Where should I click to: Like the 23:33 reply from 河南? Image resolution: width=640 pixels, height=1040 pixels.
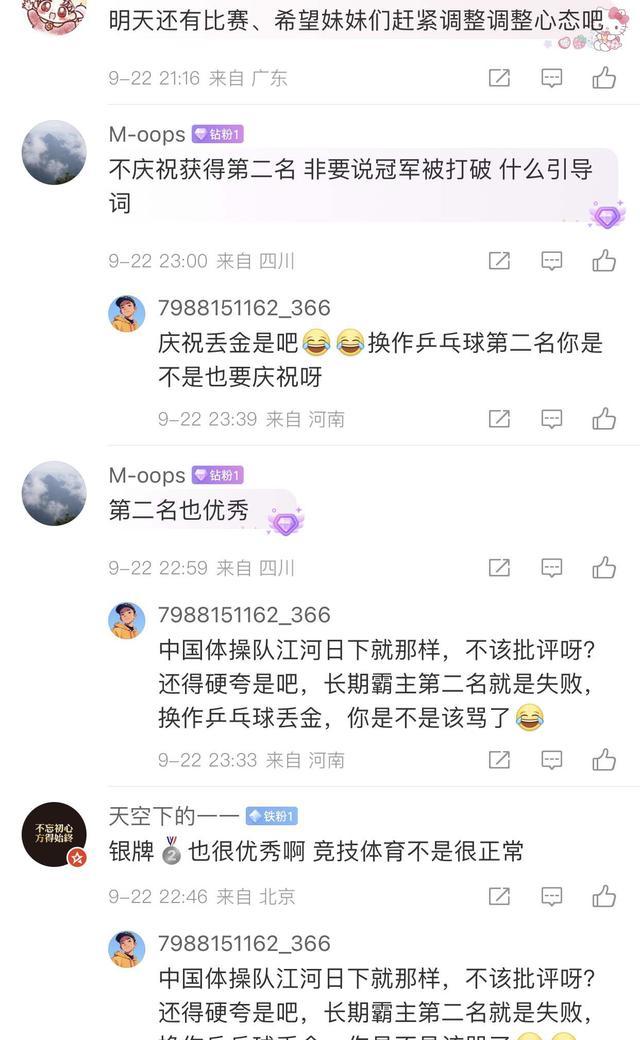(604, 759)
